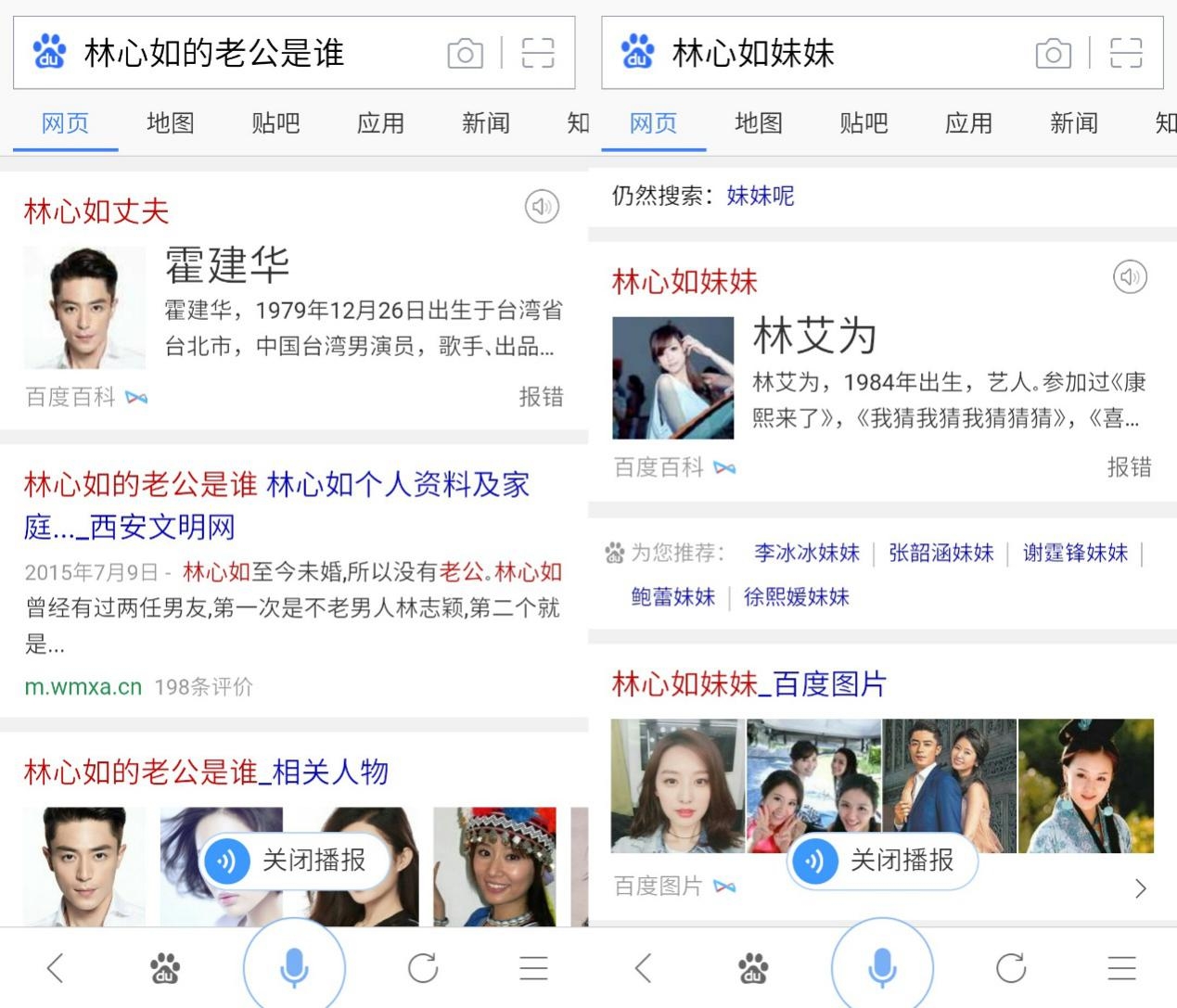1177x1008 pixels.
Task: Report an error on the 林艾为 card
Action: [x=1129, y=467]
